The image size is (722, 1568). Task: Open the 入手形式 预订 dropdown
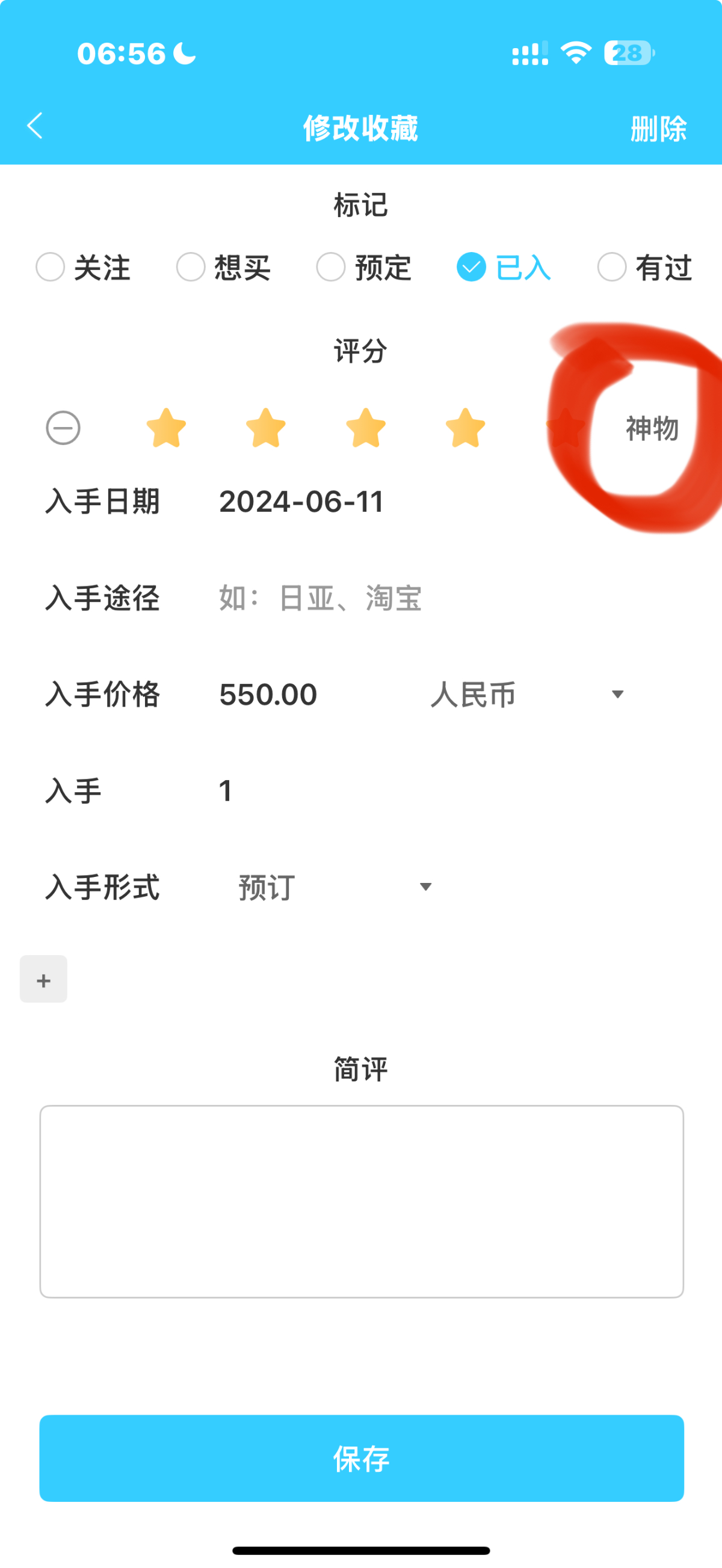point(335,887)
